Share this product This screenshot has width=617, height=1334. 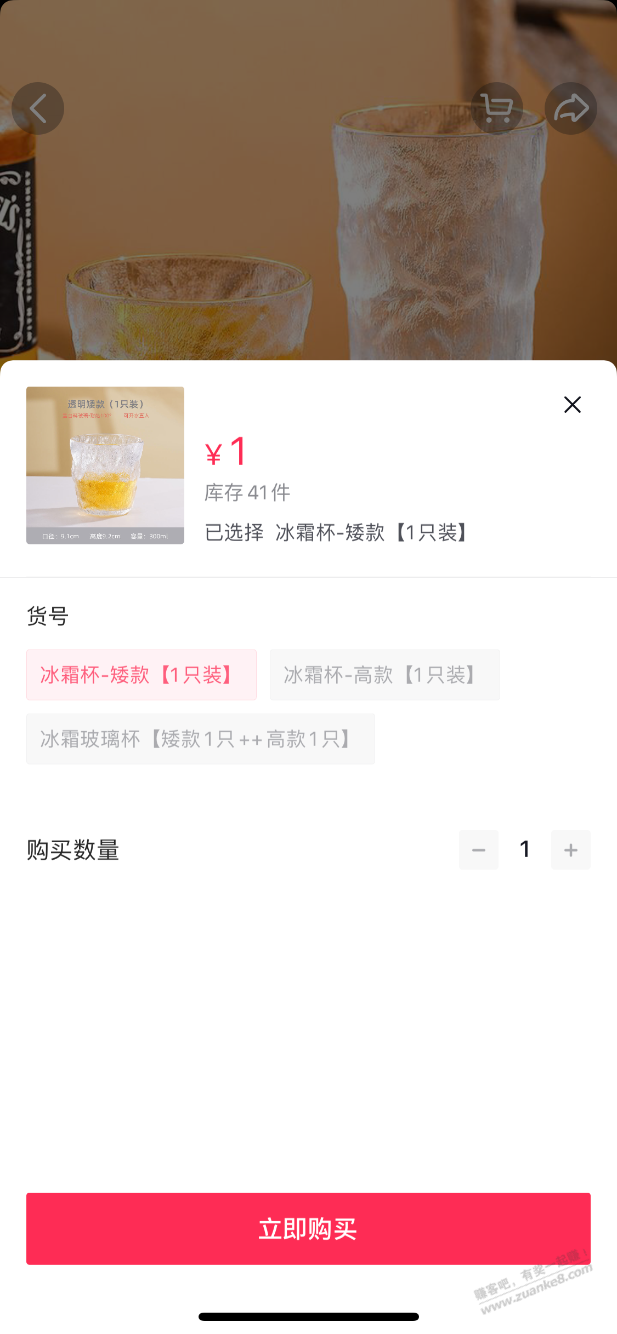click(x=571, y=108)
